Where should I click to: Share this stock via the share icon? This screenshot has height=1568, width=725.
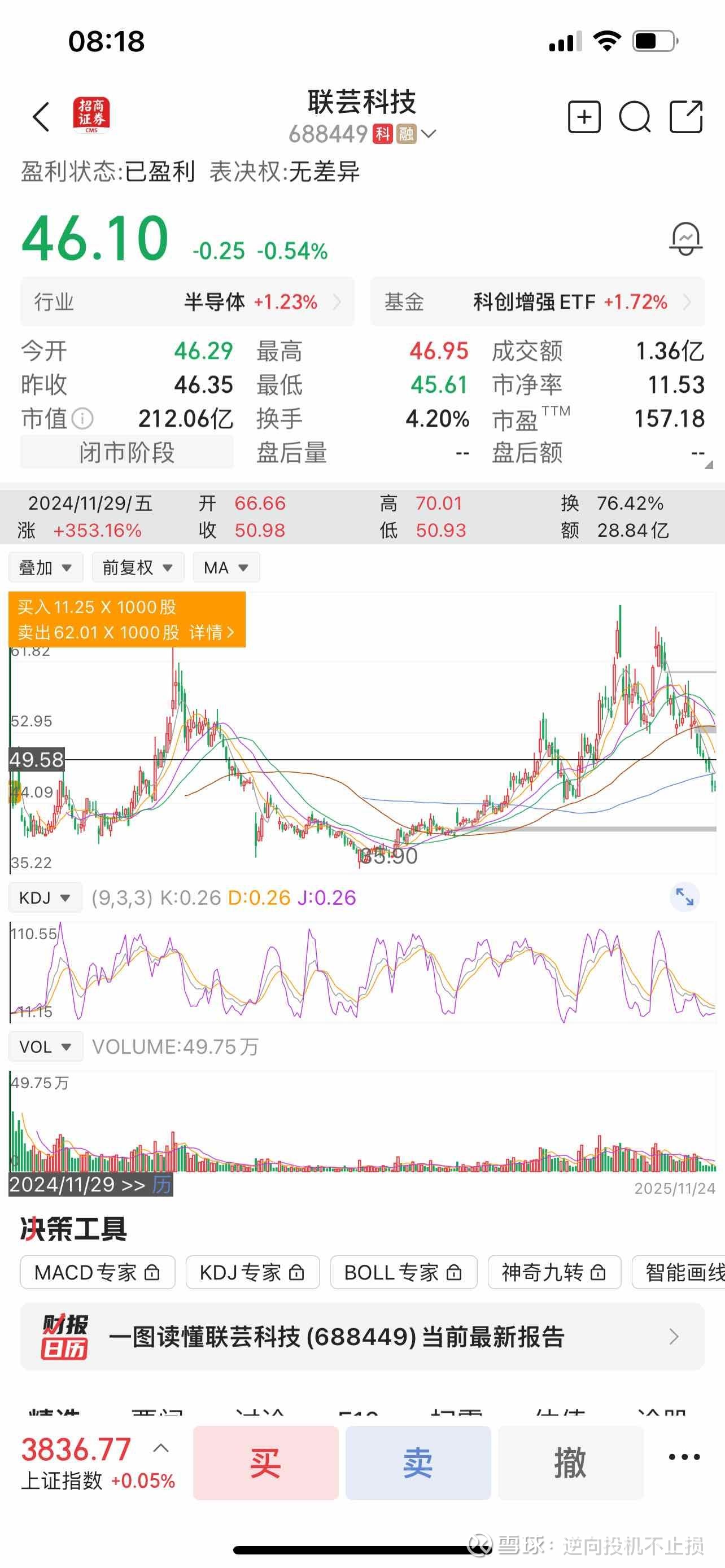pyautogui.click(x=687, y=117)
